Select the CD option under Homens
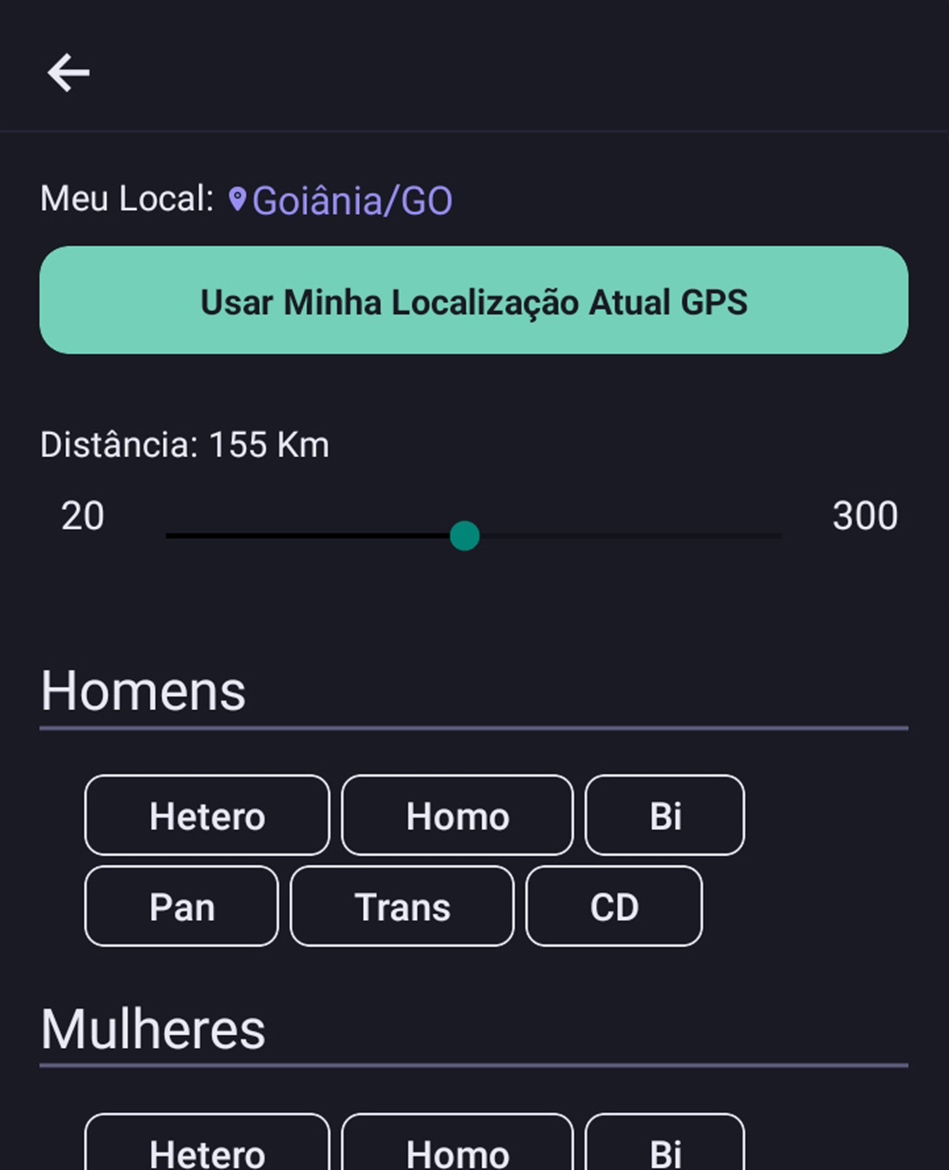Viewport: 949px width, 1170px height. click(x=613, y=906)
